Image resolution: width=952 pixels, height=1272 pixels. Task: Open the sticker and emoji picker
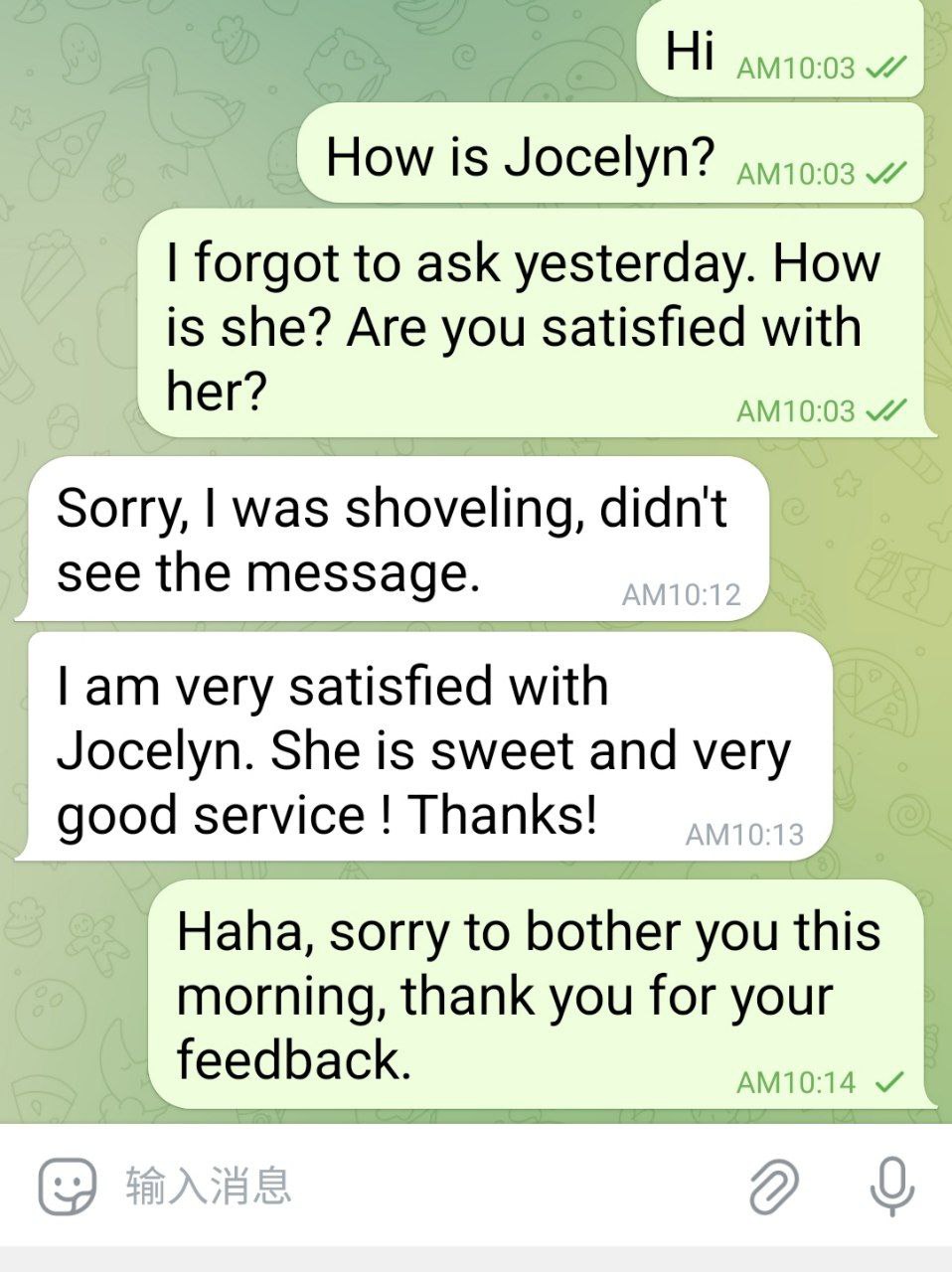coord(67,1186)
